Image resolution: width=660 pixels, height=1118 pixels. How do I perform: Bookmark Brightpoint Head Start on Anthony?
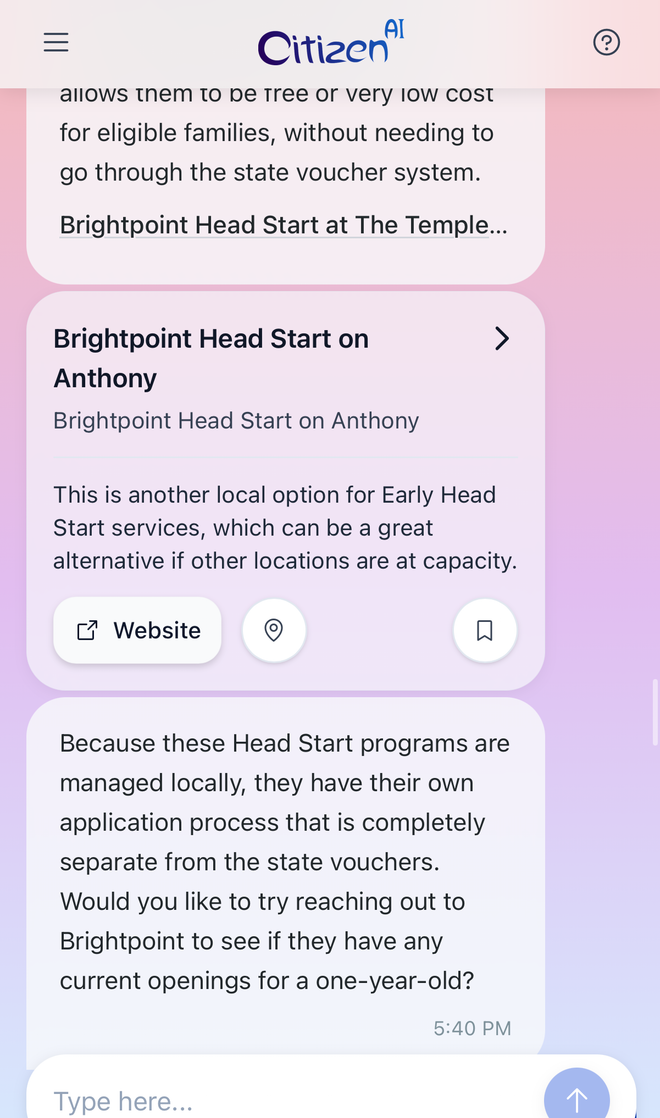tap(485, 630)
